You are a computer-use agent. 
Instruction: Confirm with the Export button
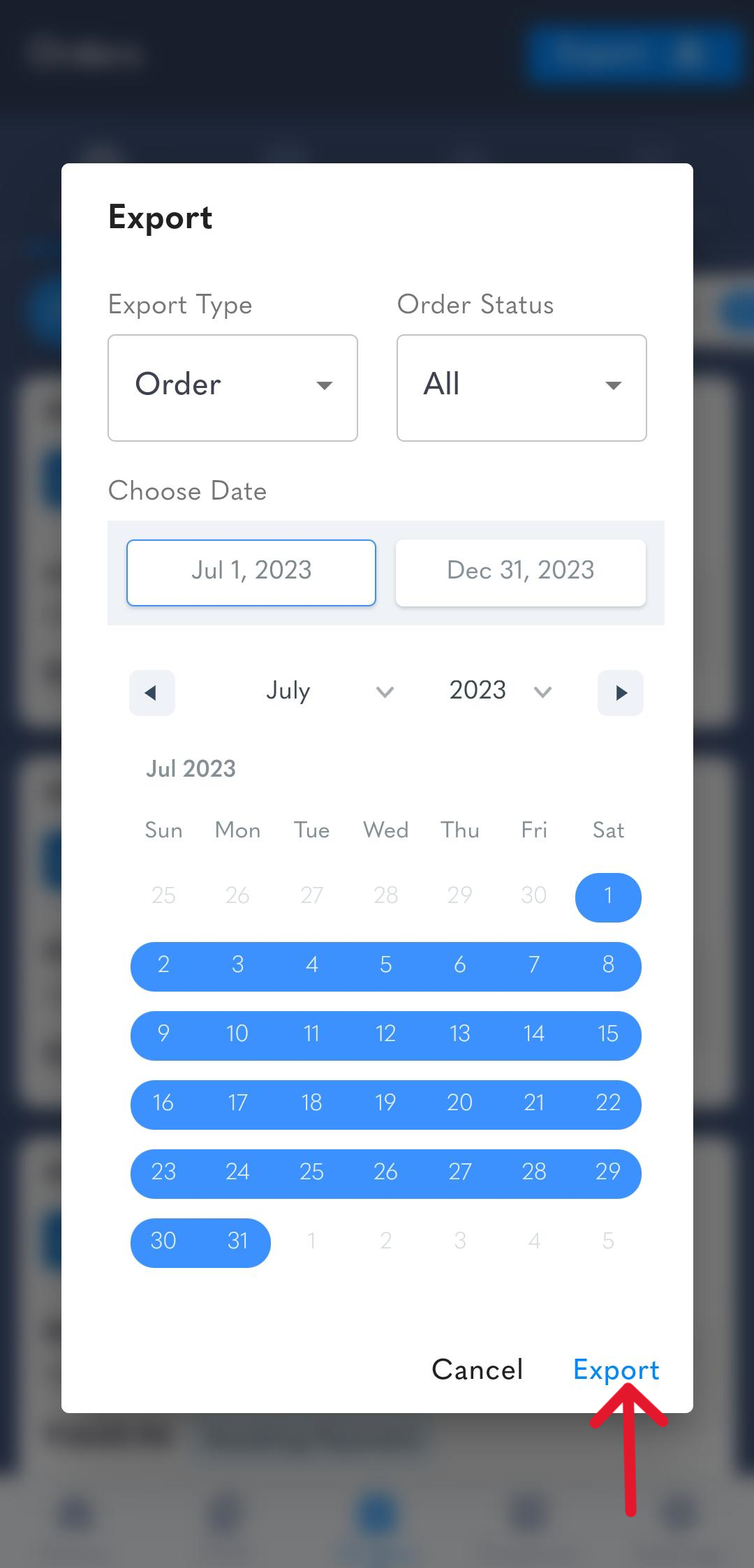pyautogui.click(x=616, y=1370)
